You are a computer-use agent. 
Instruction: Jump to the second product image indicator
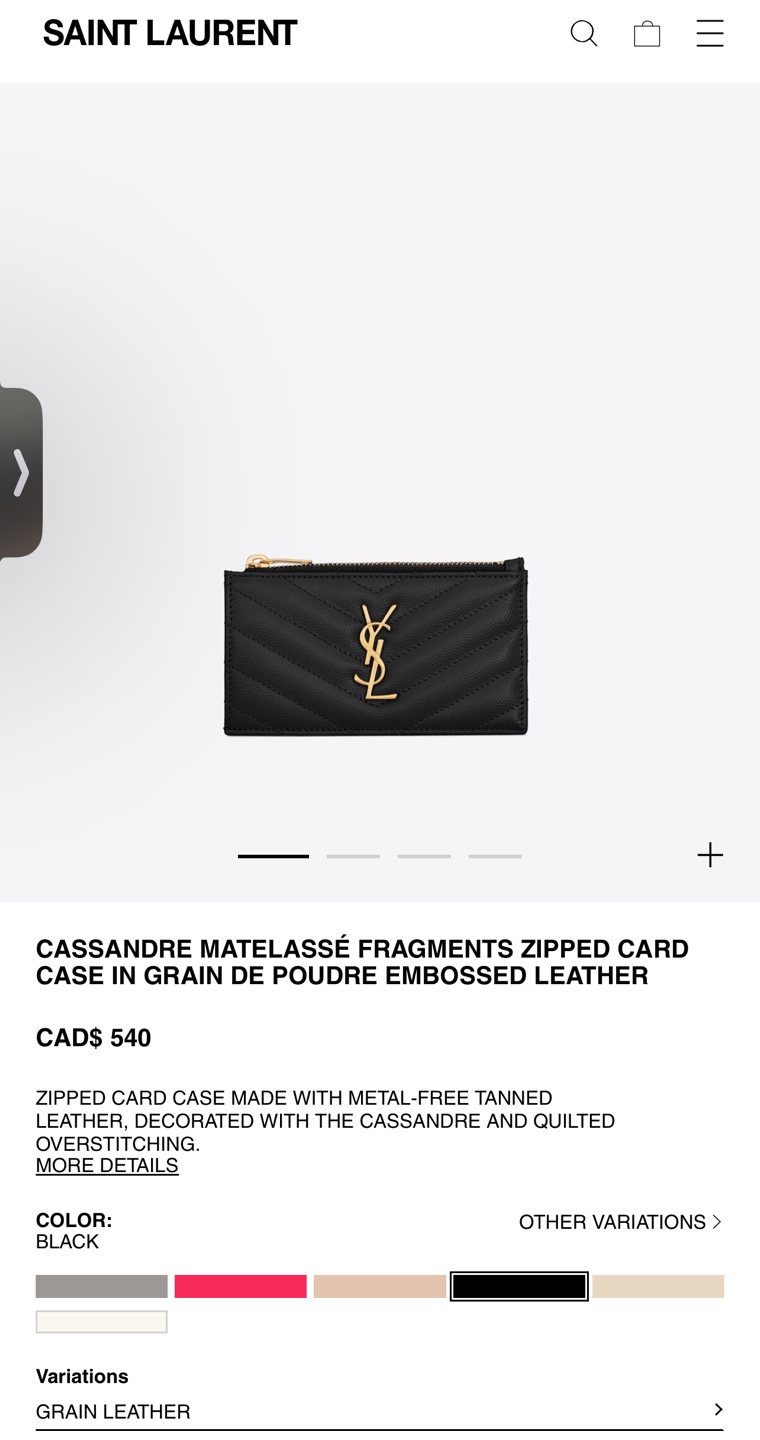(353, 856)
